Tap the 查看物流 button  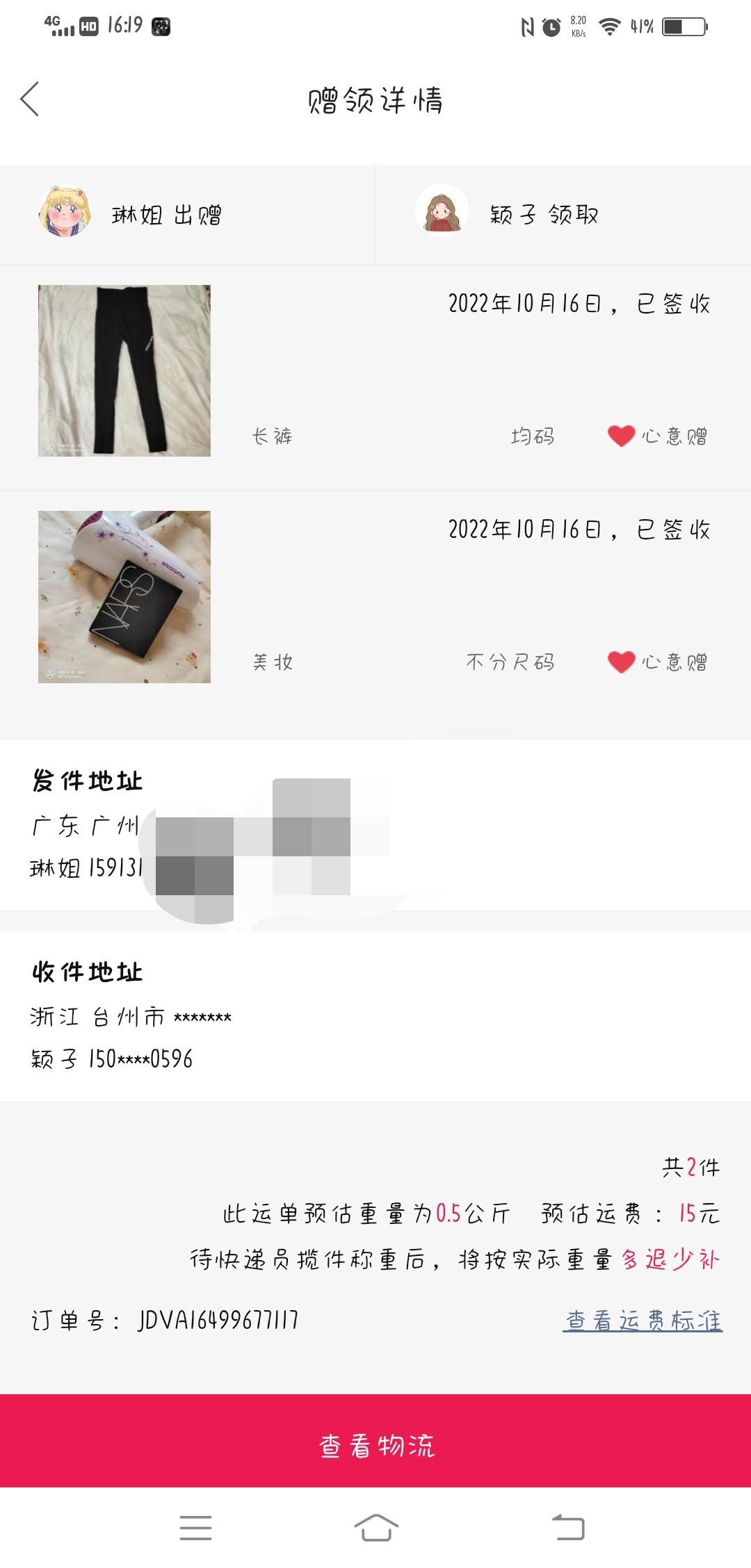click(x=375, y=1445)
